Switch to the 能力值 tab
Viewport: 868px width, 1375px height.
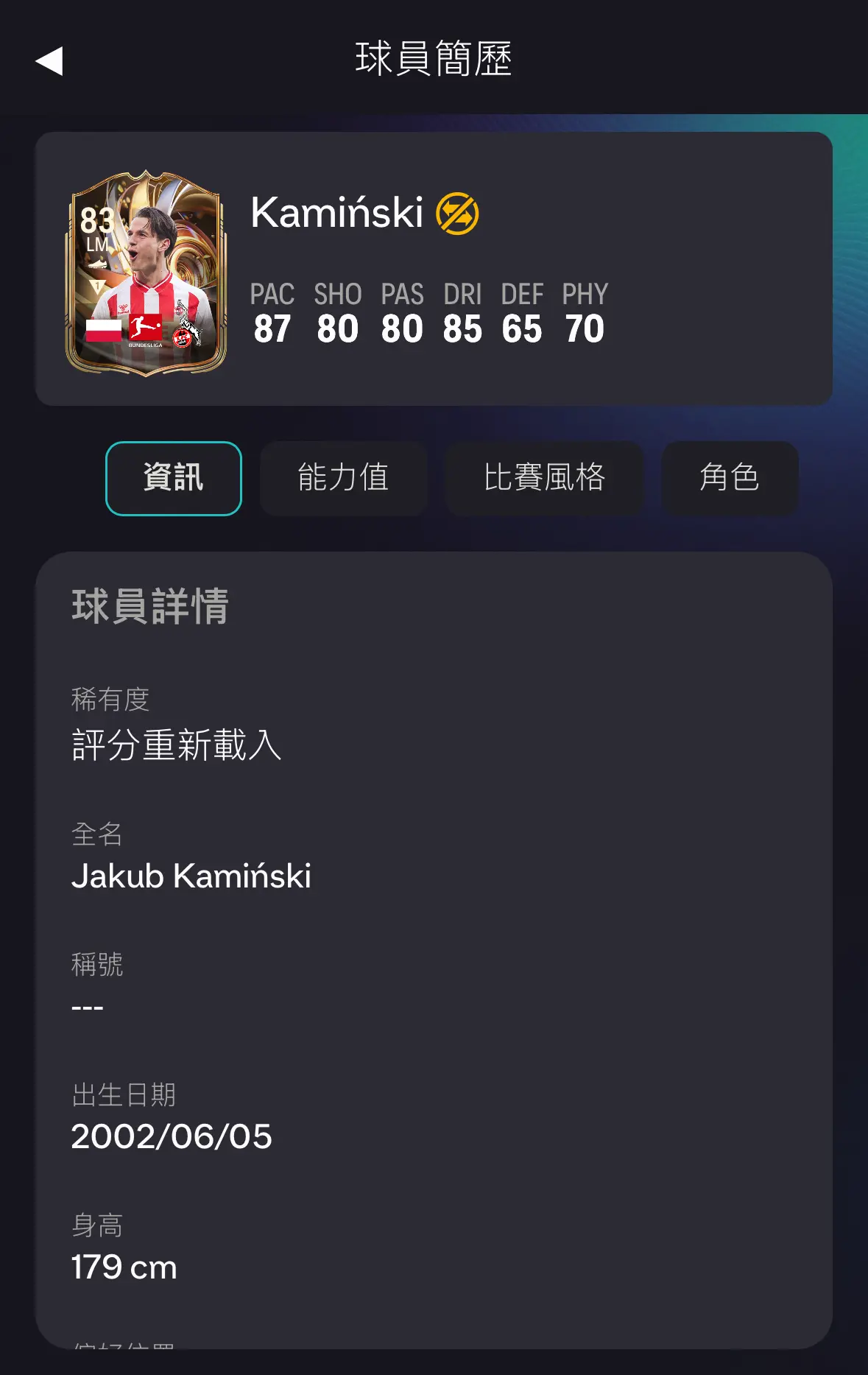click(344, 479)
